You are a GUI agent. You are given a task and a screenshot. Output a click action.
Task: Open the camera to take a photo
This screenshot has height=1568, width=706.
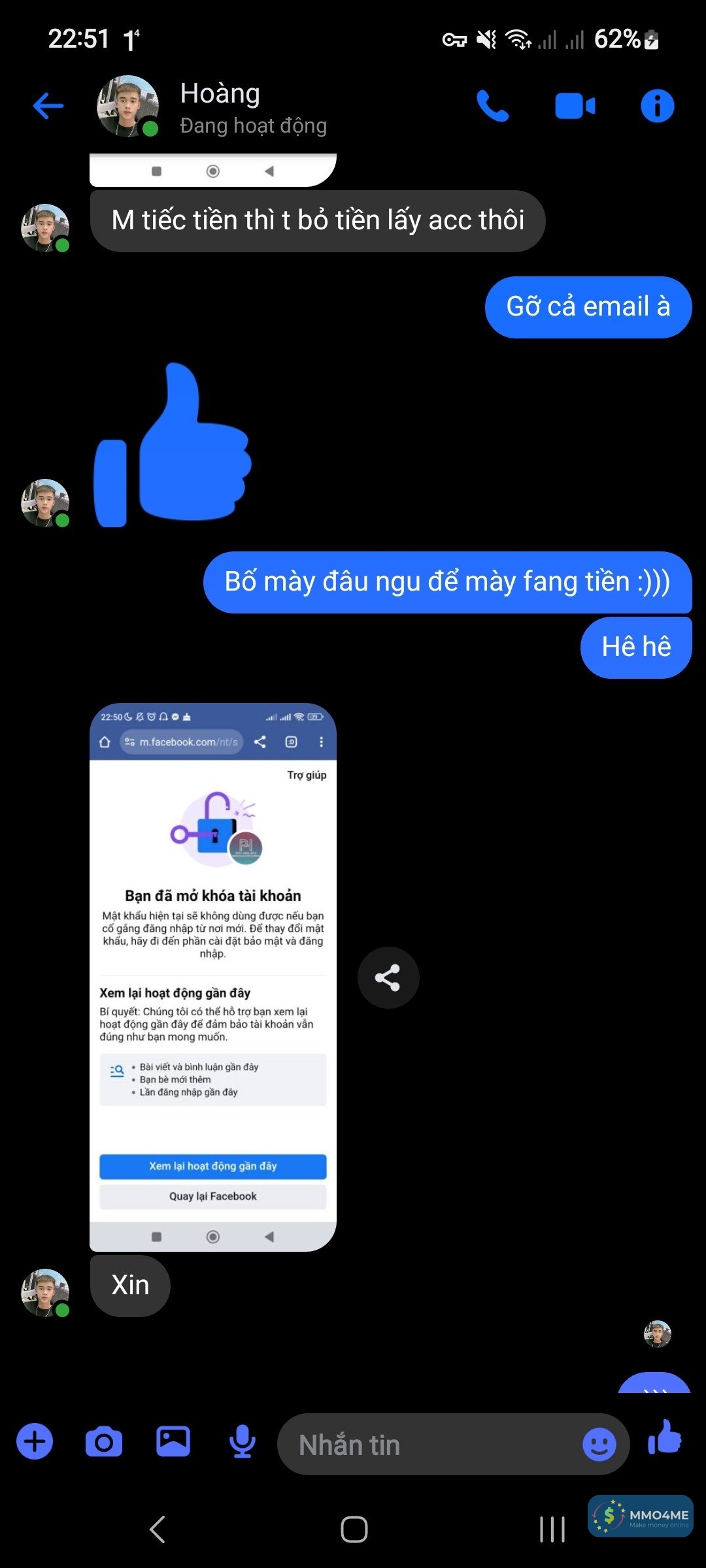click(104, 1442)
